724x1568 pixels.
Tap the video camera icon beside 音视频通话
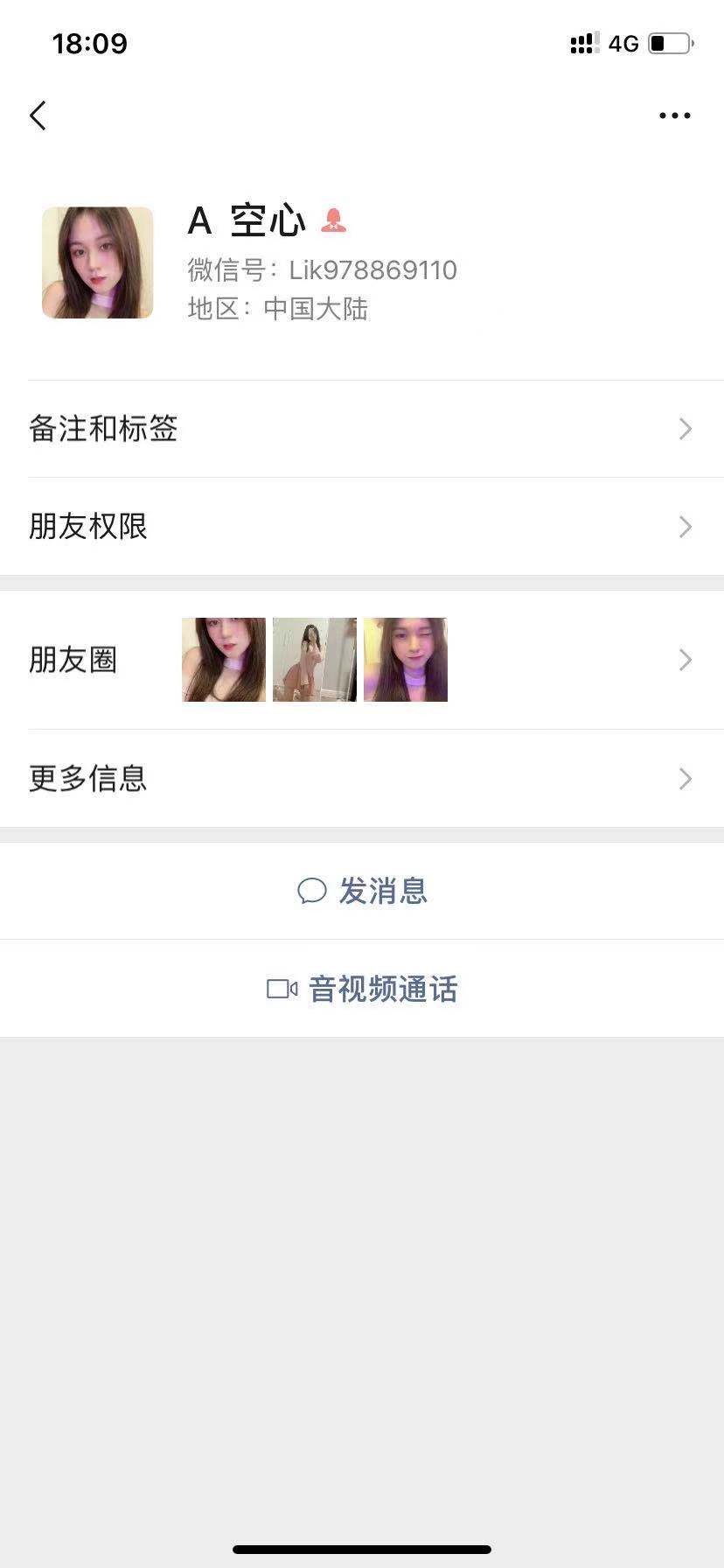click(x=280, y=988)
